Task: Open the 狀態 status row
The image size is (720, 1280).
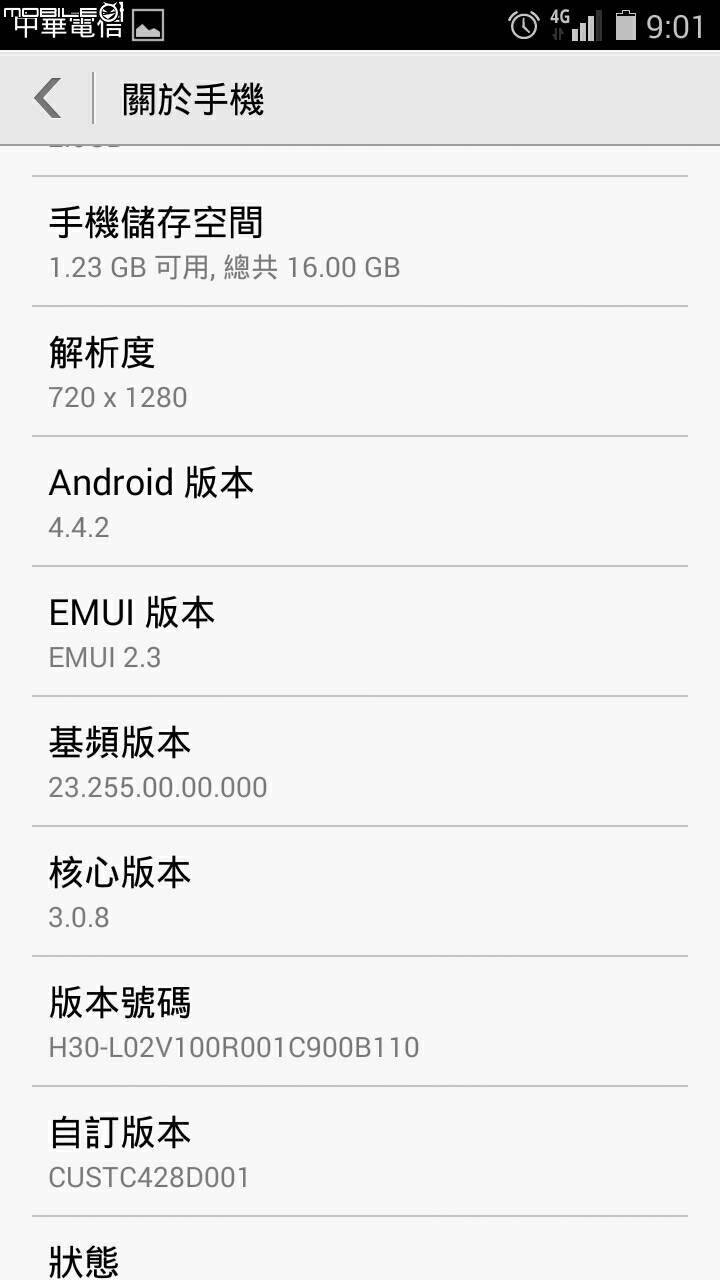Action: pyautogui.click(x=360, y=1249)
